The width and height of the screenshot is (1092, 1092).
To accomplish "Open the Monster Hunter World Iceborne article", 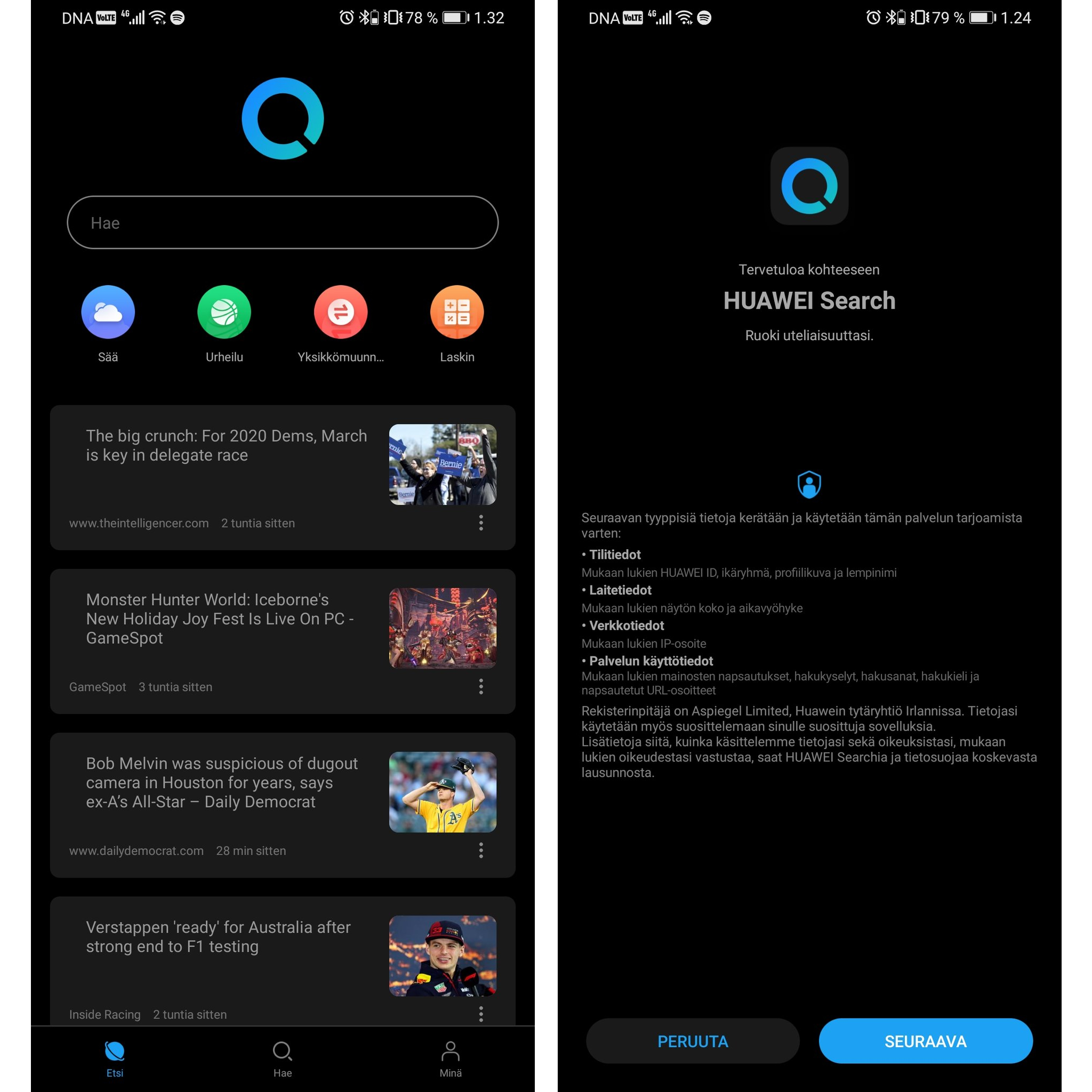I will [220, 619].
